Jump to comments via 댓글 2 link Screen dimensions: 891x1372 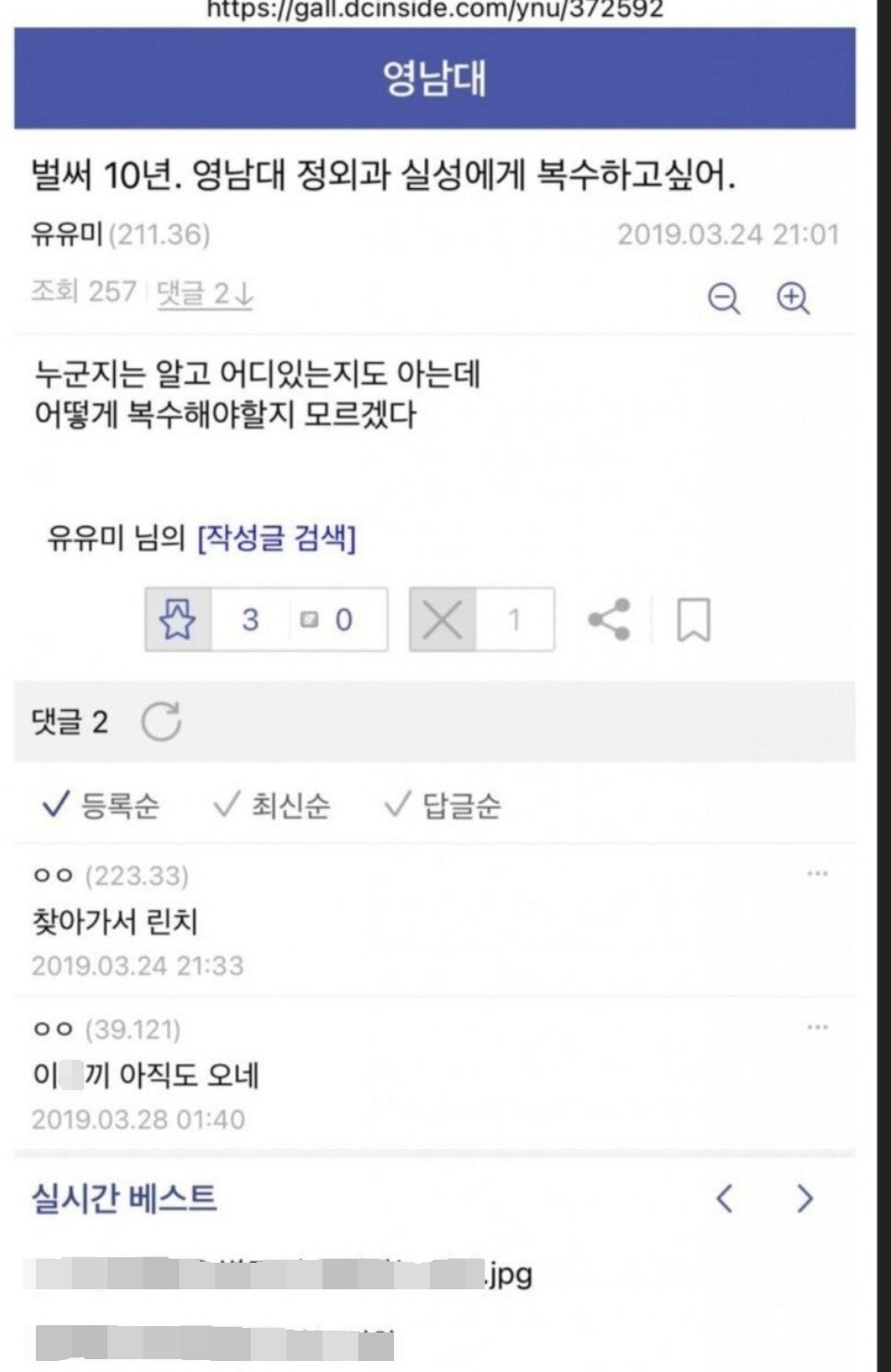coord(205,294)
